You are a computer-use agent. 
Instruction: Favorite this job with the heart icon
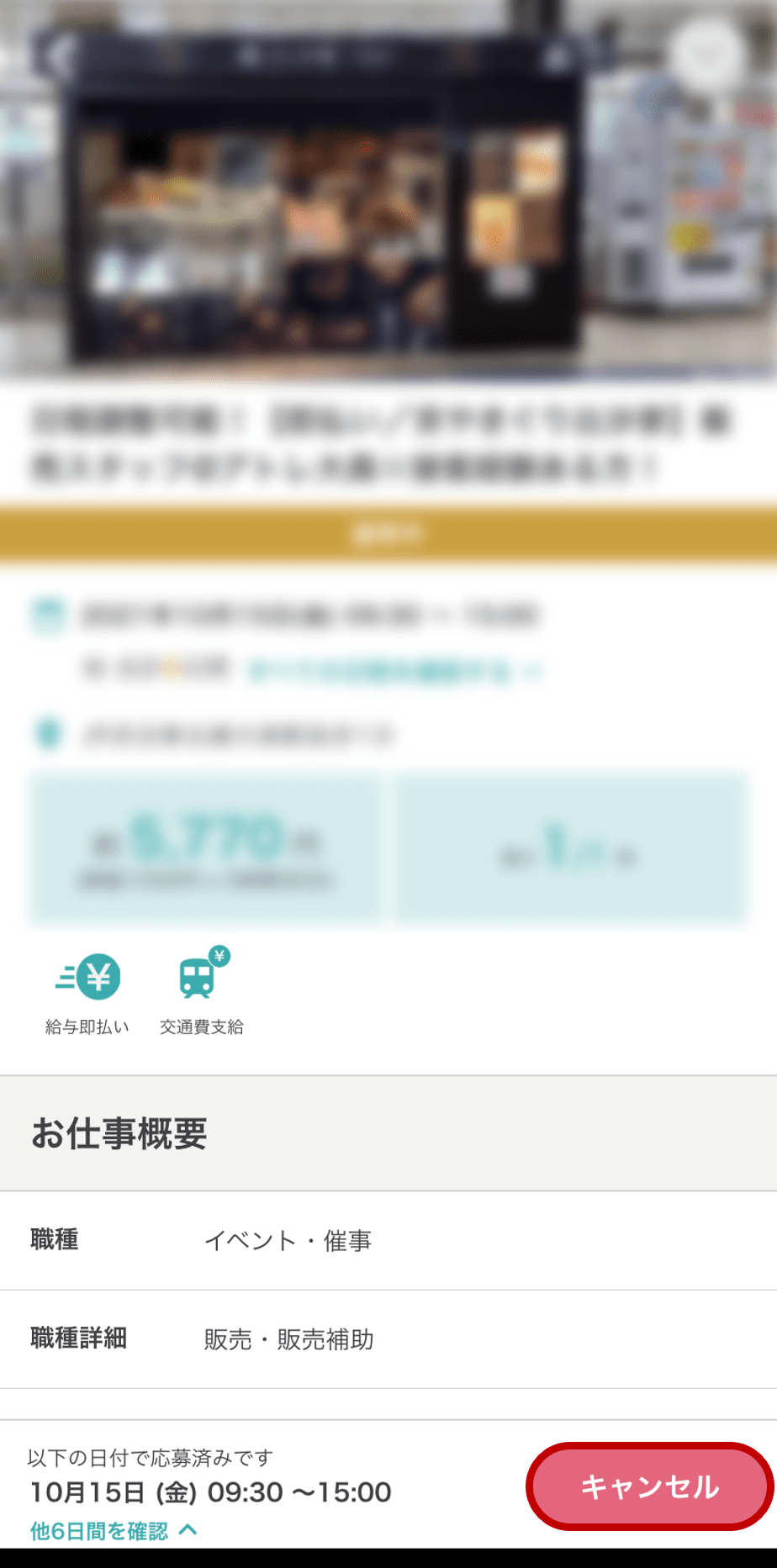click(707, 55)
